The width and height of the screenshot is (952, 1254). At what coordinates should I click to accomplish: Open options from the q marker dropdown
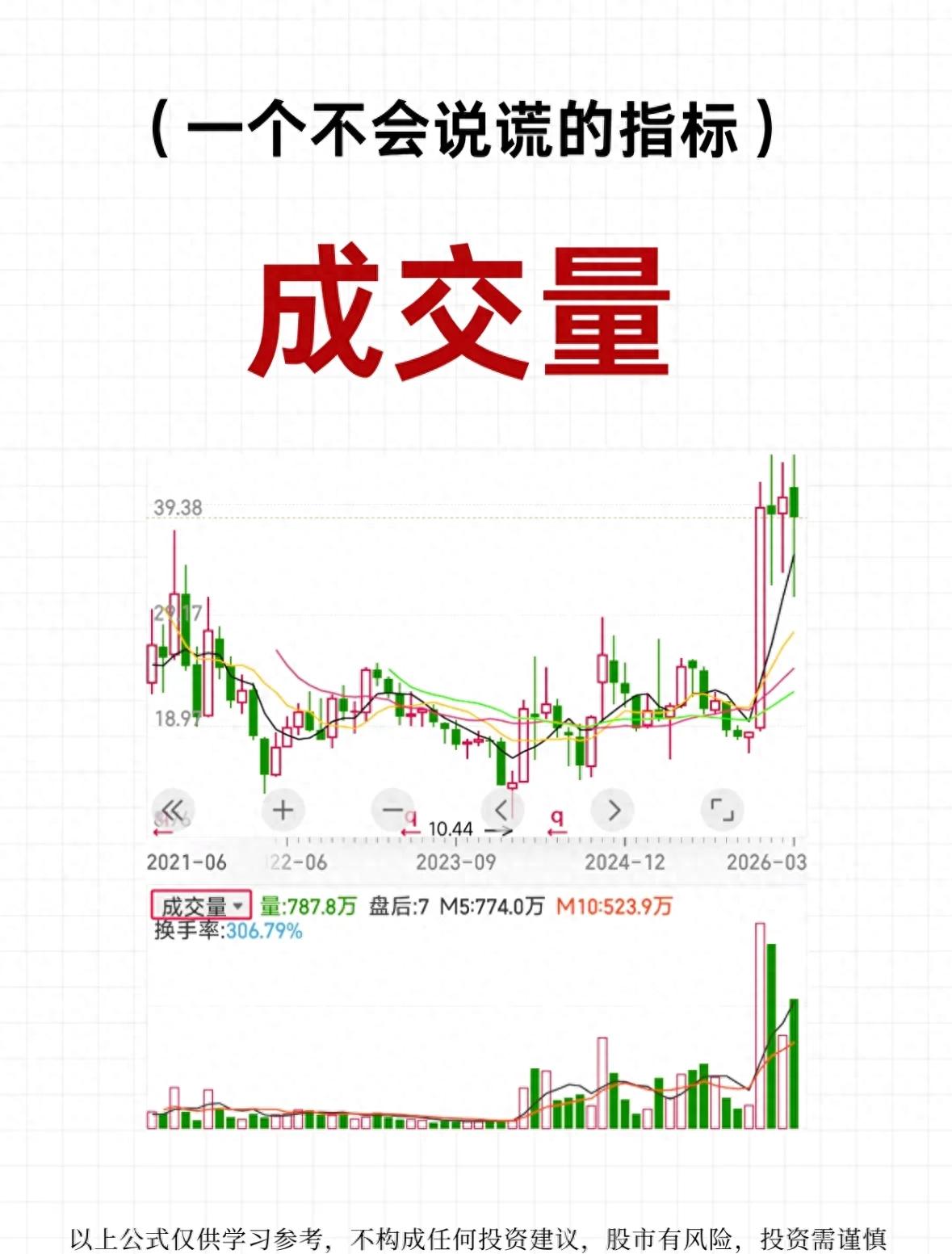point(556,817)
